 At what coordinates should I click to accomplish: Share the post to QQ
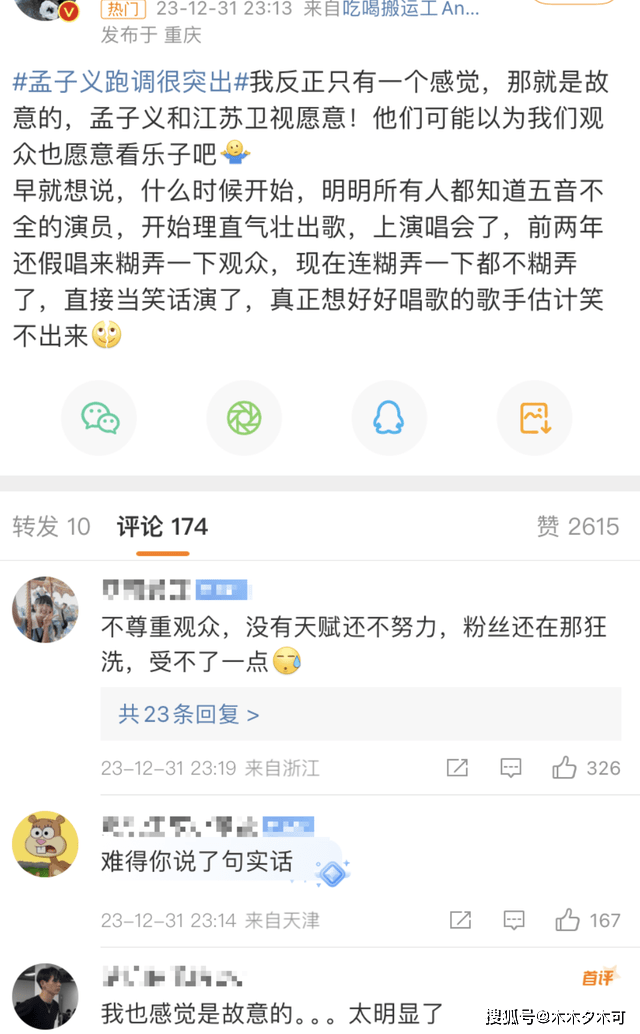tap(389, 418)
